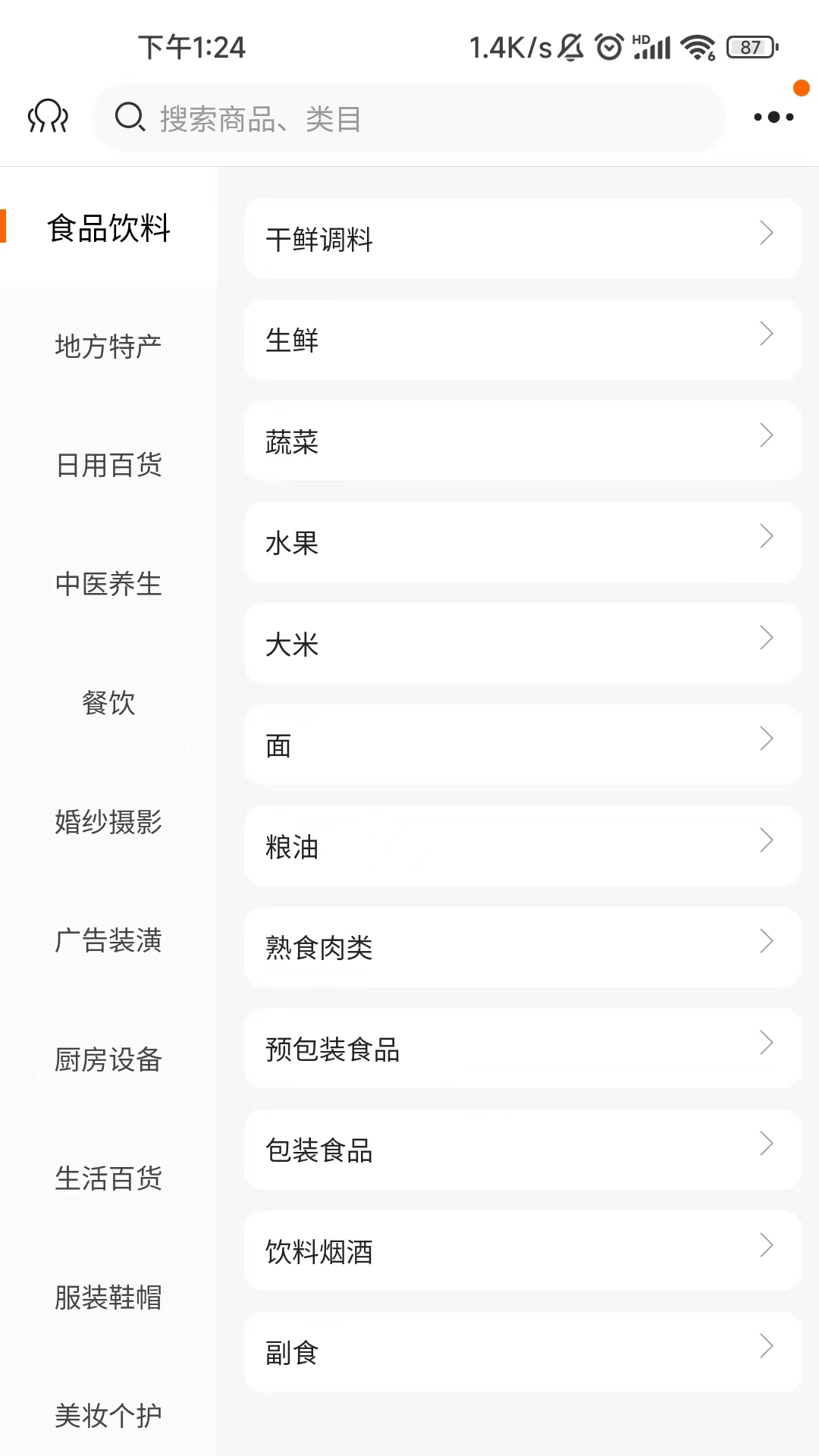The height and width of the screenshot is (1456, 819).
Task: Open the 粮油 subcategory
Action: click(520, 845)
